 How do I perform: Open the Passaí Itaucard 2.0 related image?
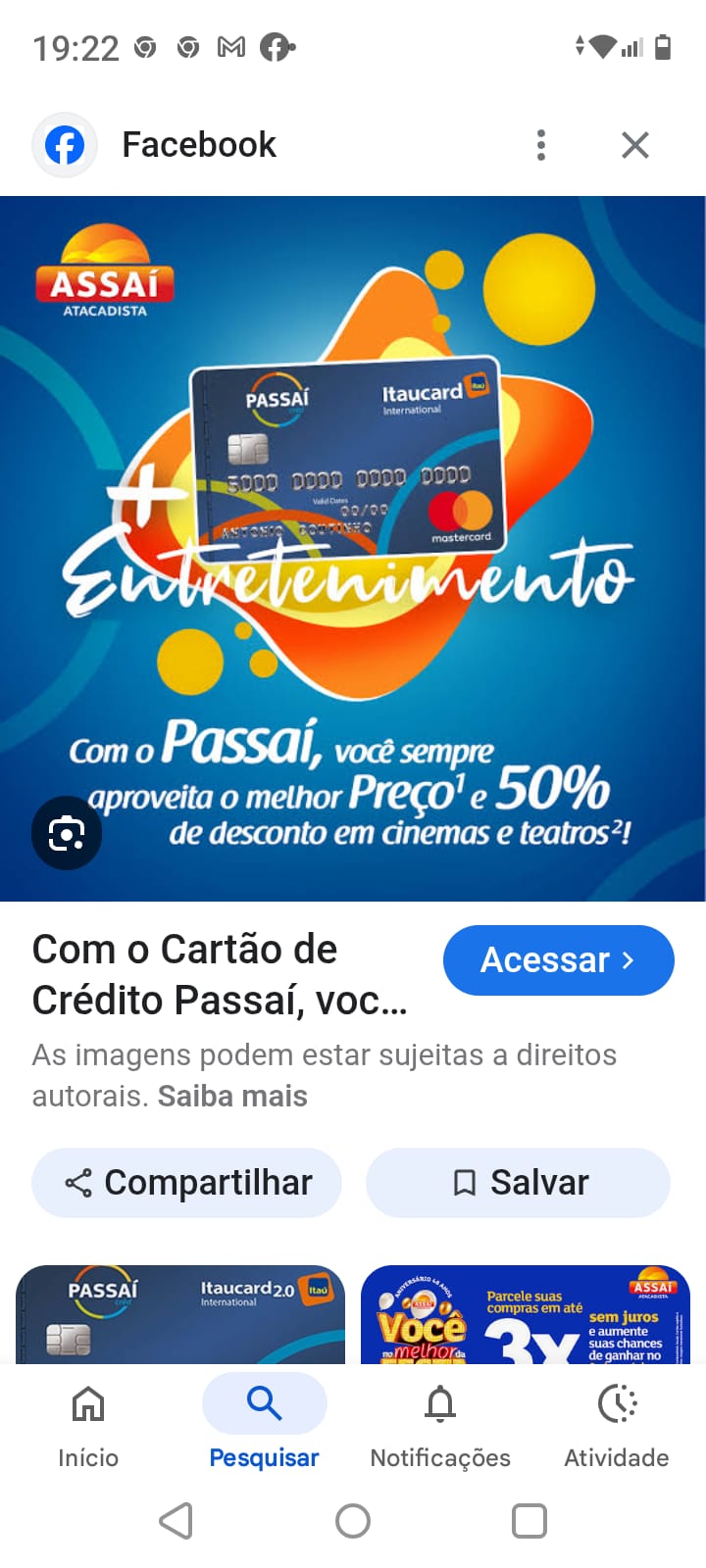180,1313
